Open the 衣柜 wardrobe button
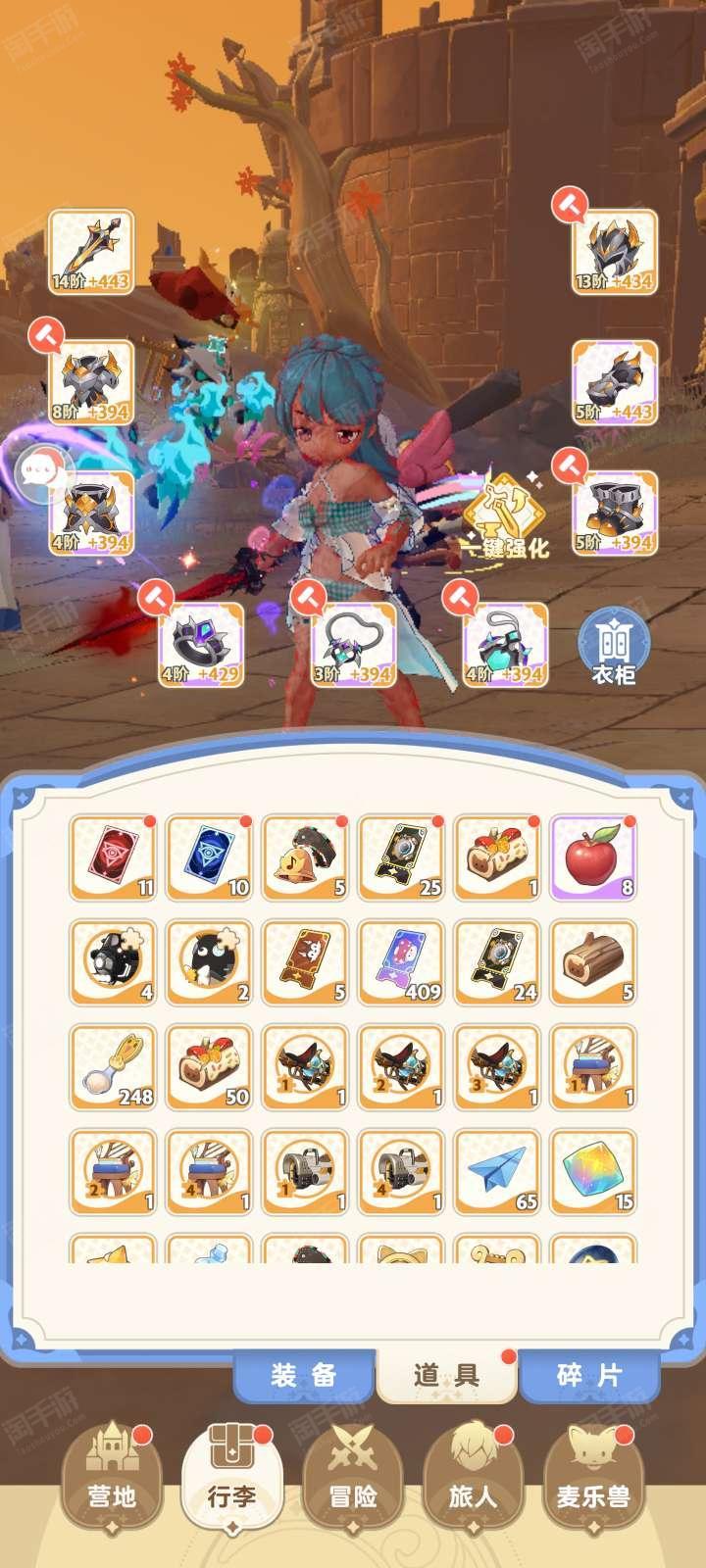Image resolution: width=706 pixels, height=1568 pixels. point(613,648)
